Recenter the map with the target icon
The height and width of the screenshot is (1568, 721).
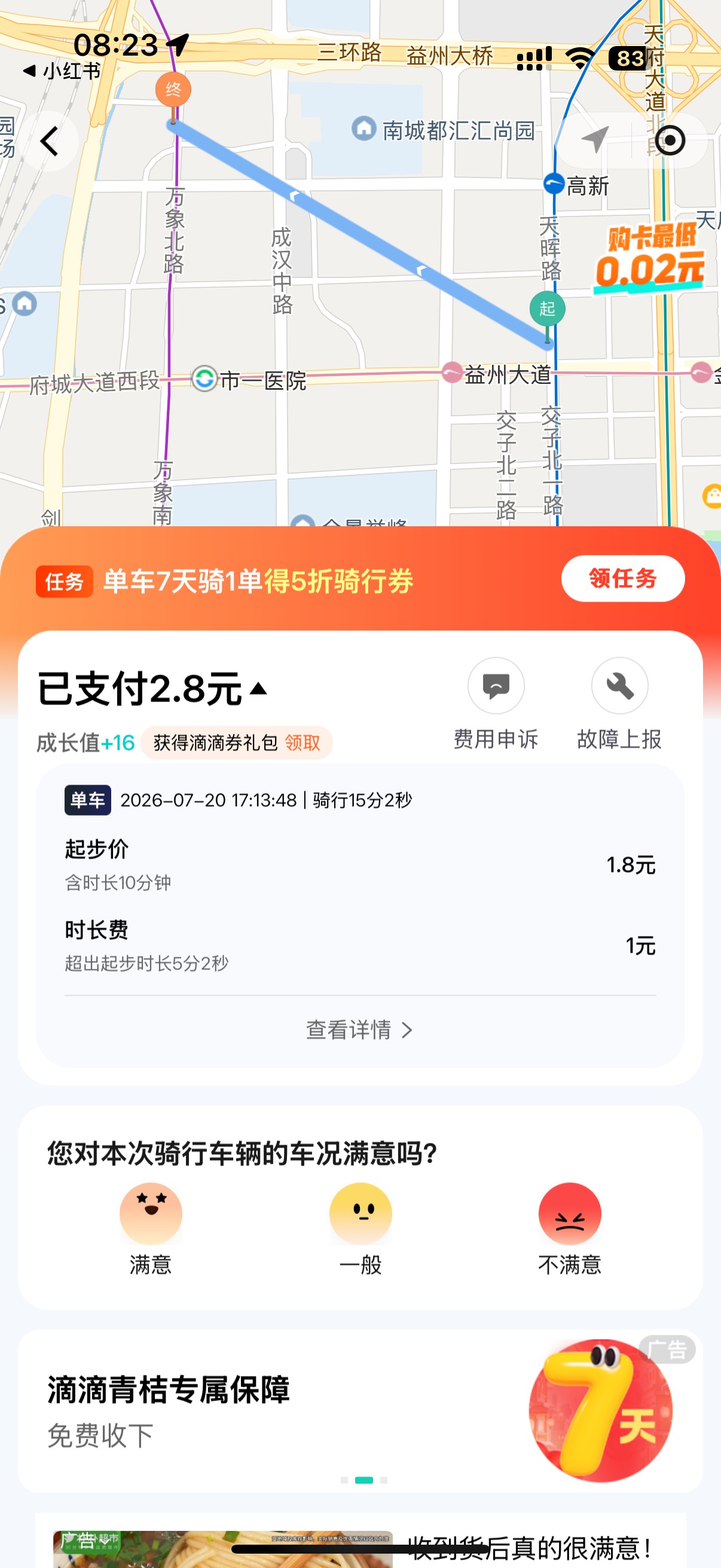[670, 141]
